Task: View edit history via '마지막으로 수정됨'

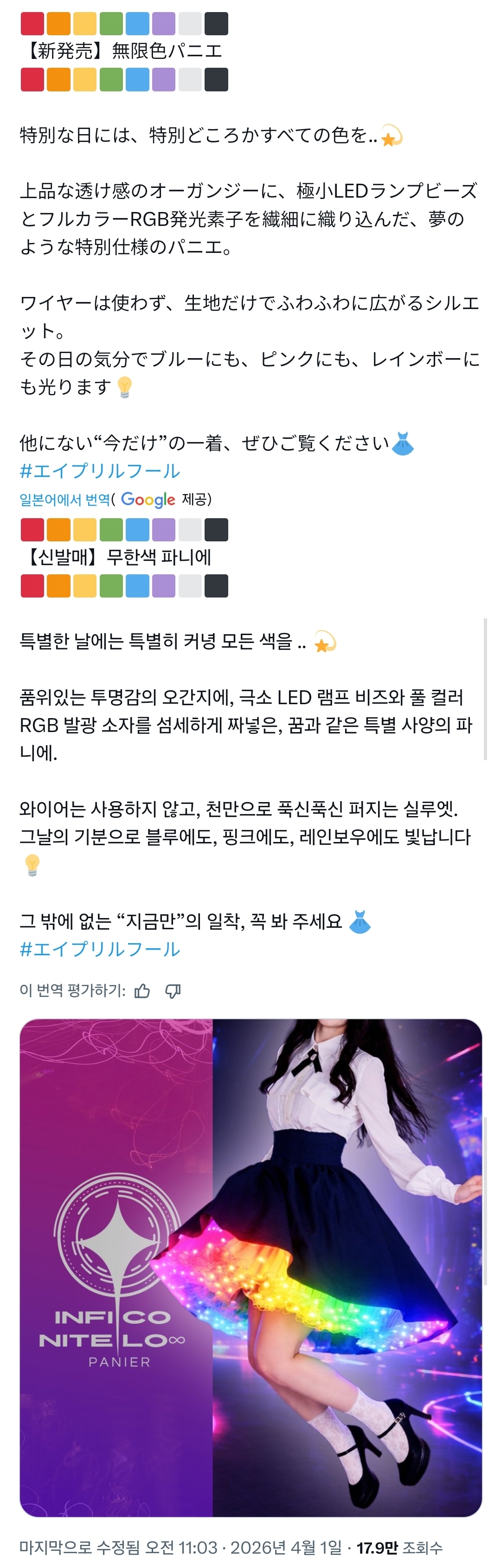Action: point(79,1547)
